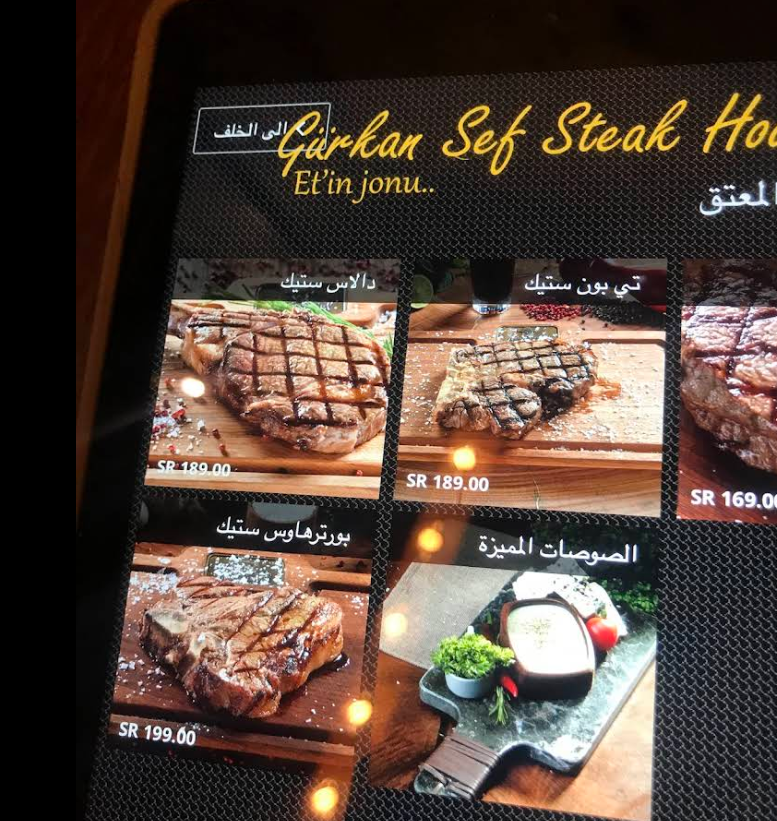This screenshot has height=821, width=777.
Task: Tap the الى الخلف back button
Action: [260, 130]
